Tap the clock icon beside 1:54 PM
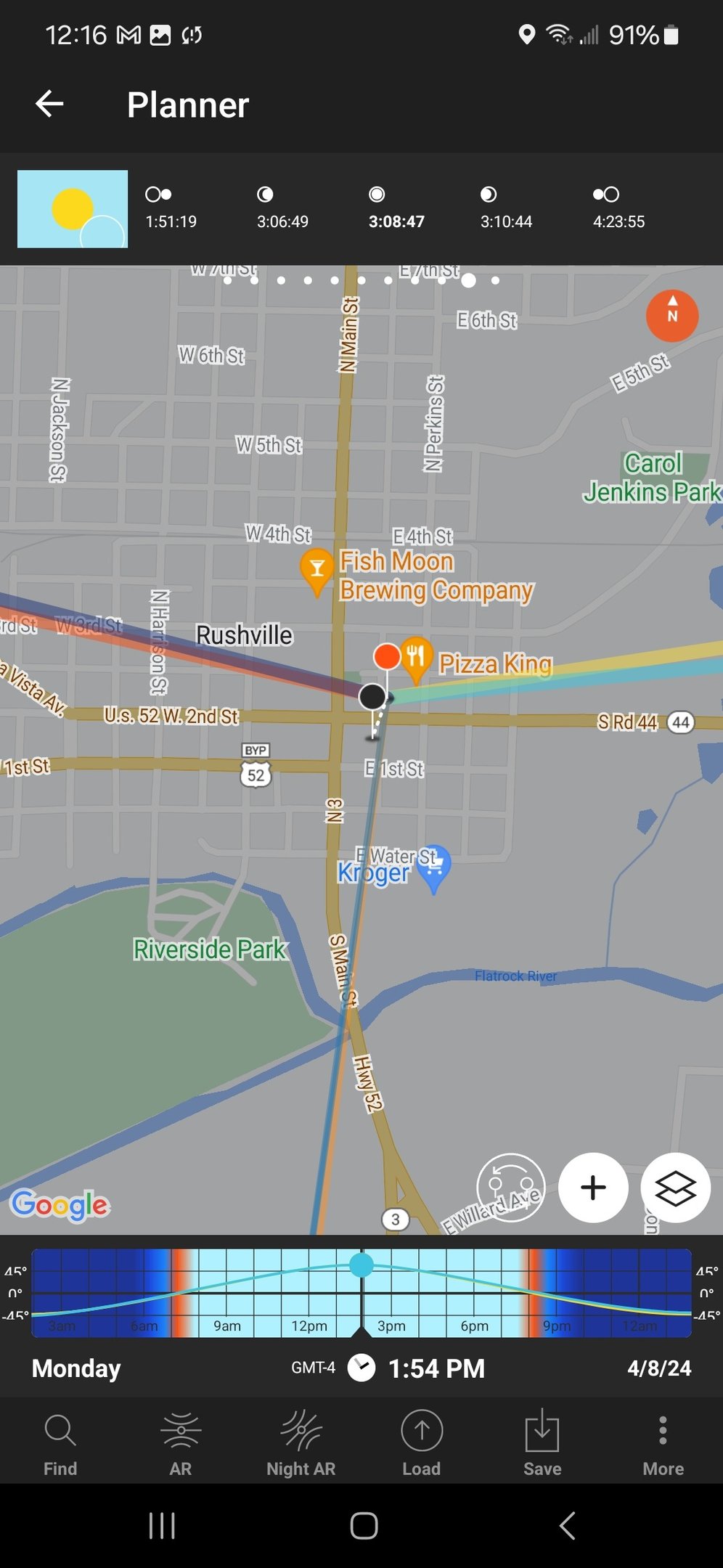The width and height of the screenshot is (723, 1568). (361, 1368)
